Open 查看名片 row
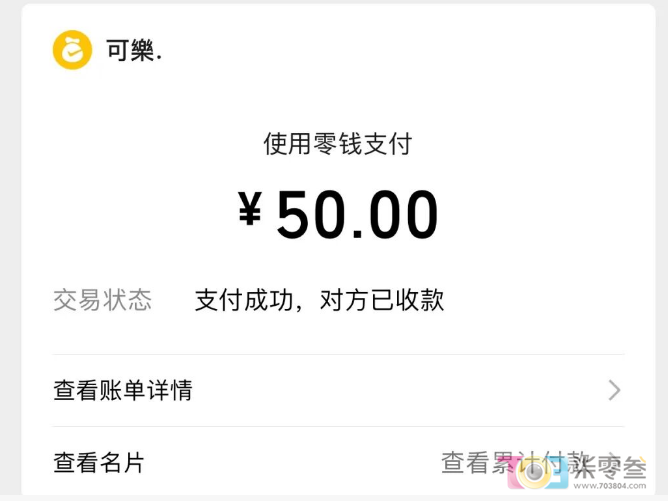 point(100,463)
